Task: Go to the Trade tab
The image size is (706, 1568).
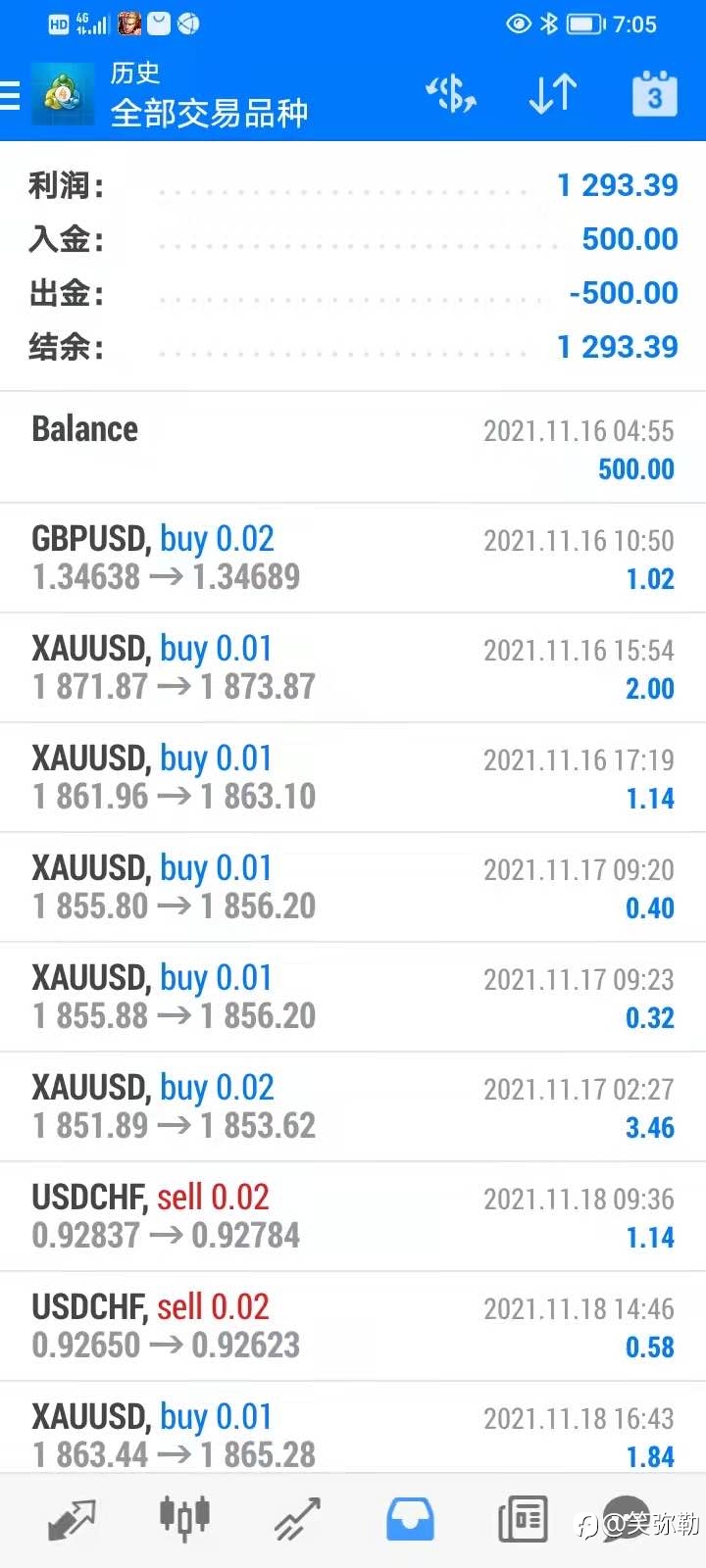Action: [x=297, y=1520]
